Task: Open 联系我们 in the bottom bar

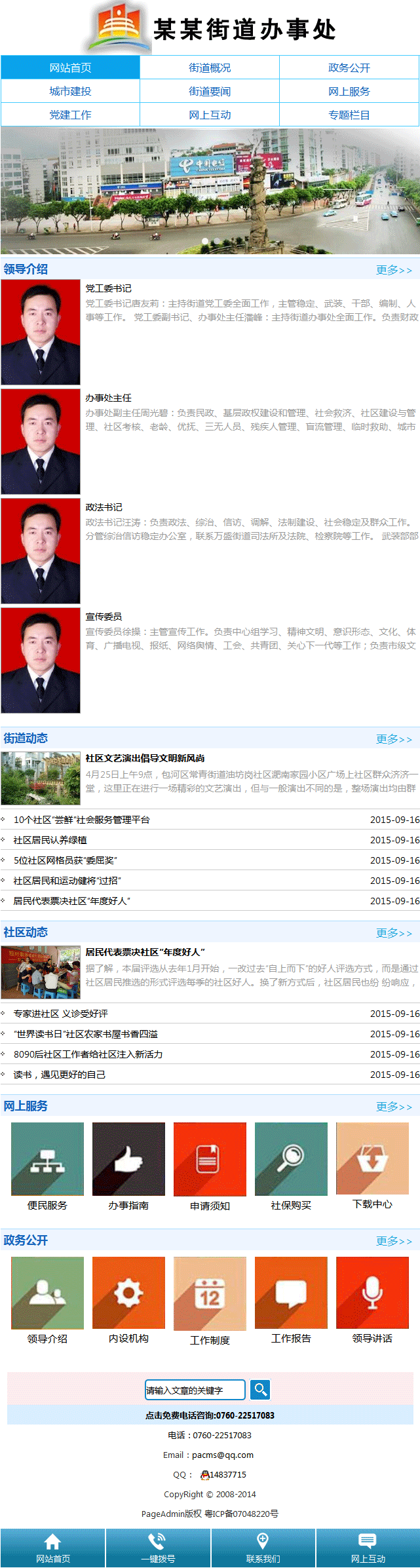Action: (x=263, y=1548)
